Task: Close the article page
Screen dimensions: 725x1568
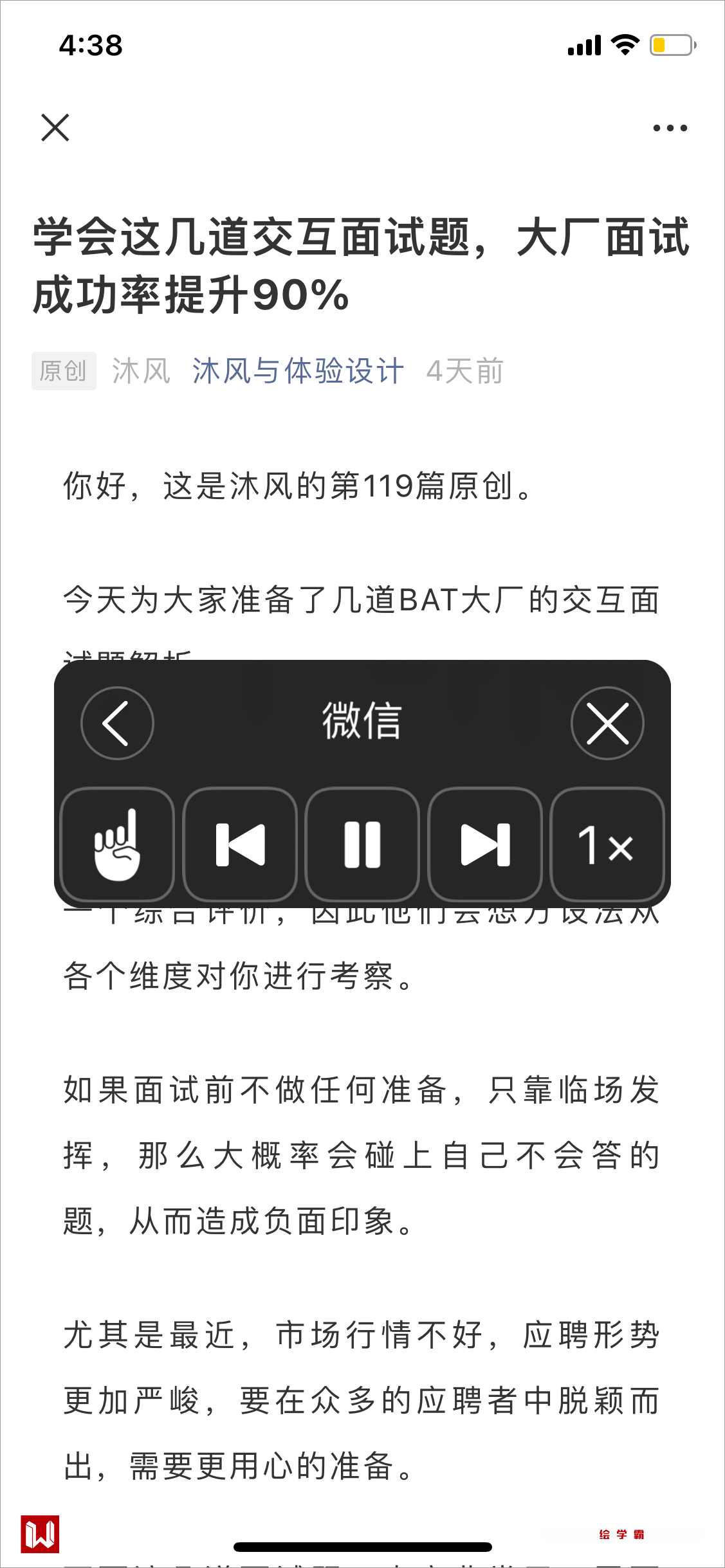Action: (x=55, y=127)
